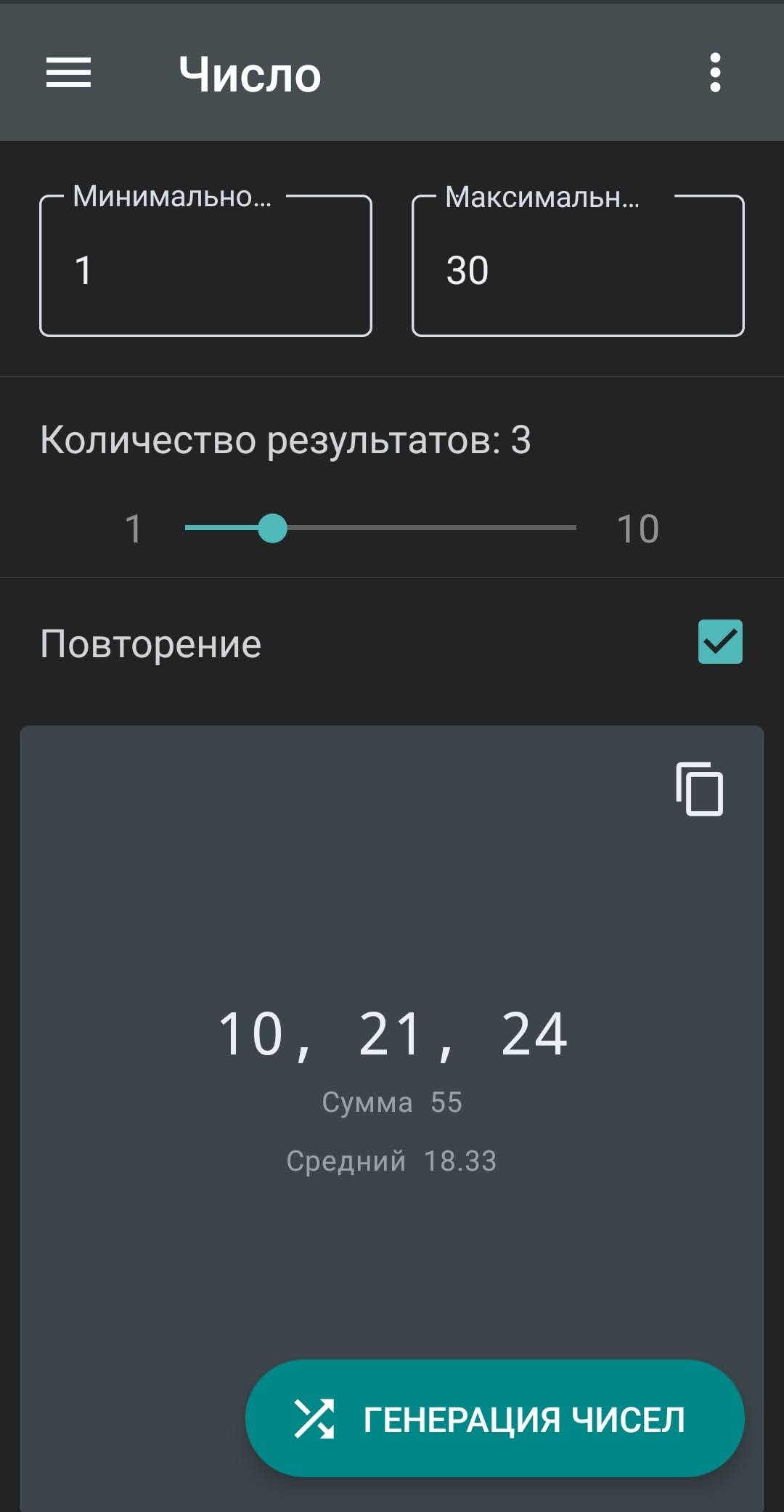Open the hamburger drawer menu

click(68, 73)
